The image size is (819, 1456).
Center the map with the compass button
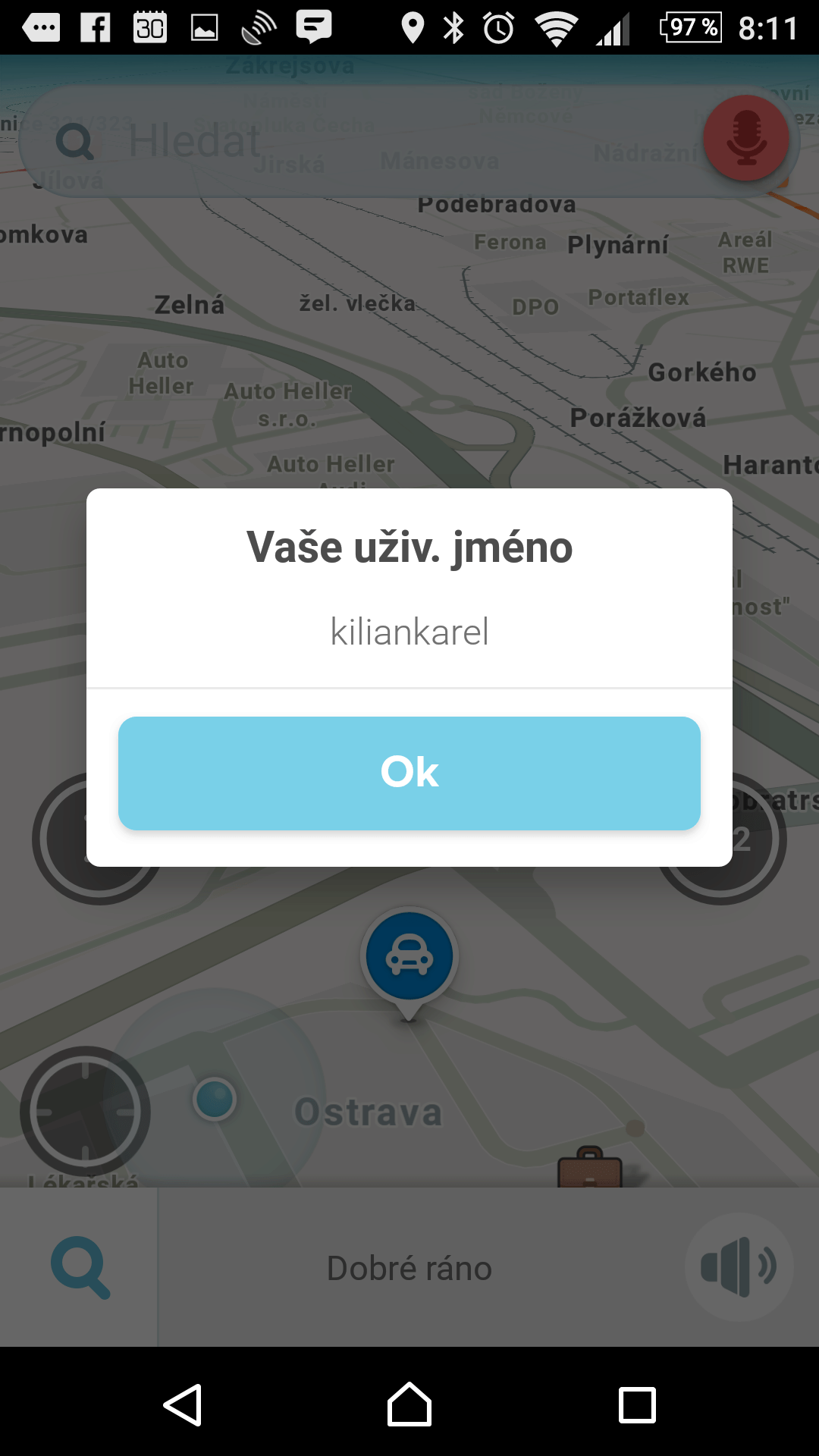pyautogui.click(x=85, y=1112)
